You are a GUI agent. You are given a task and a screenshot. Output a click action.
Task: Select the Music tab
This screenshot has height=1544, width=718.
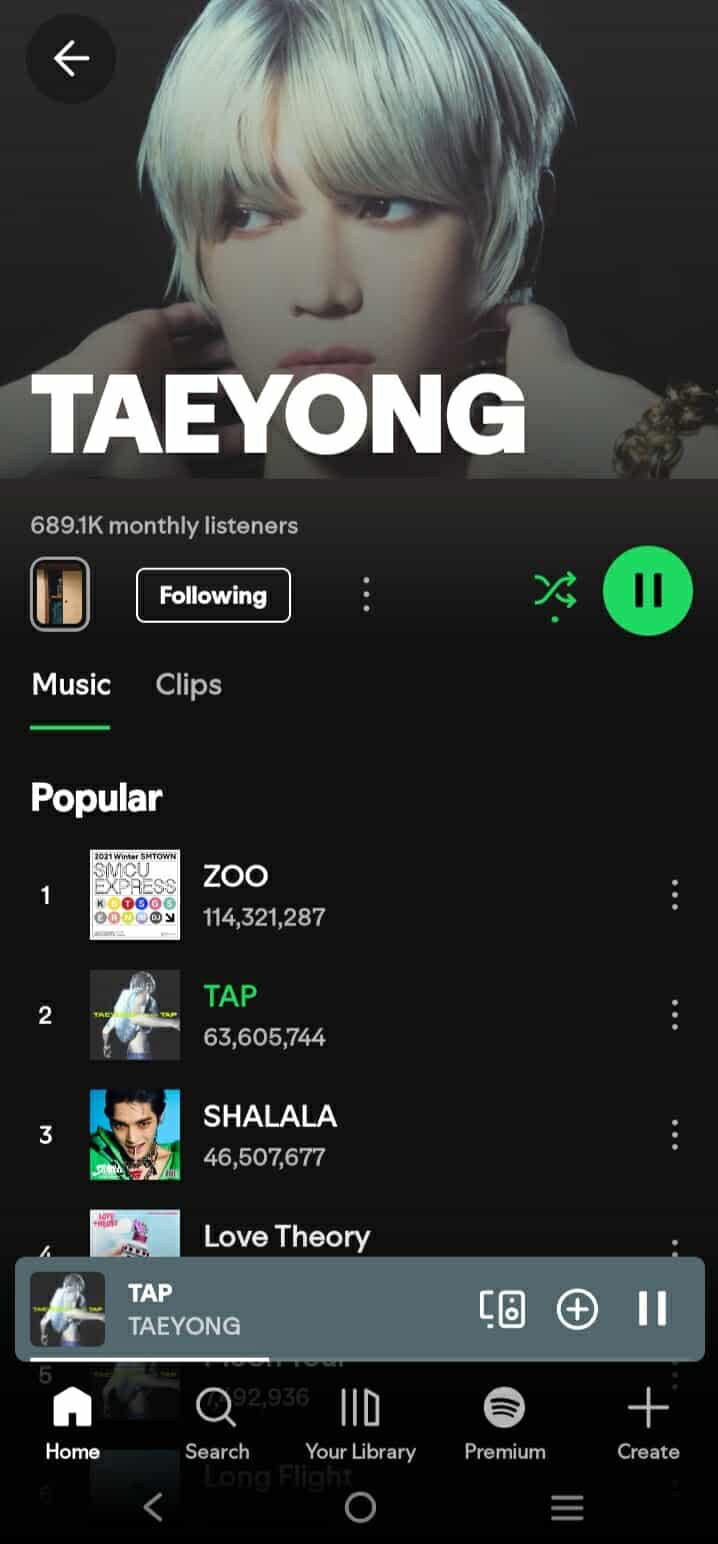(x=71, y=685)
